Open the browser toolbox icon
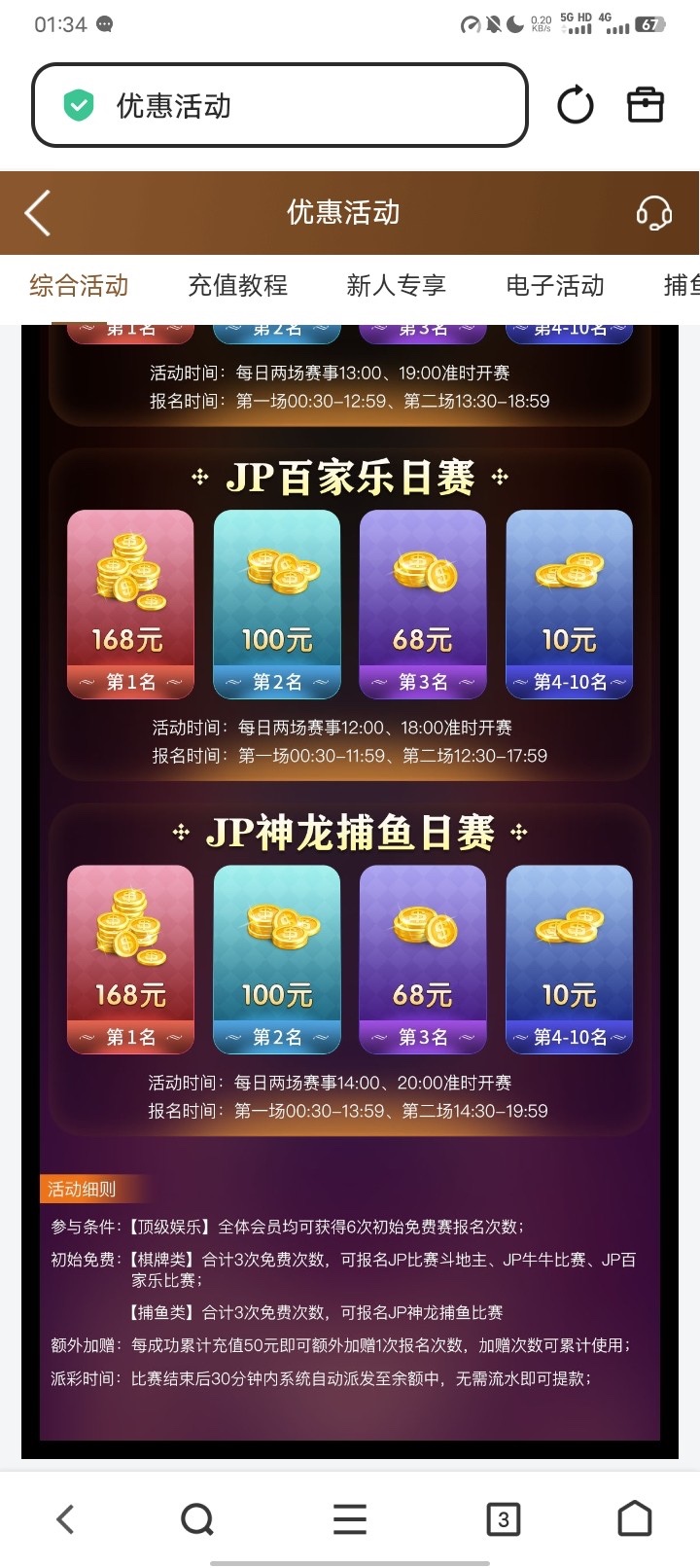 (x=645, y=105)
